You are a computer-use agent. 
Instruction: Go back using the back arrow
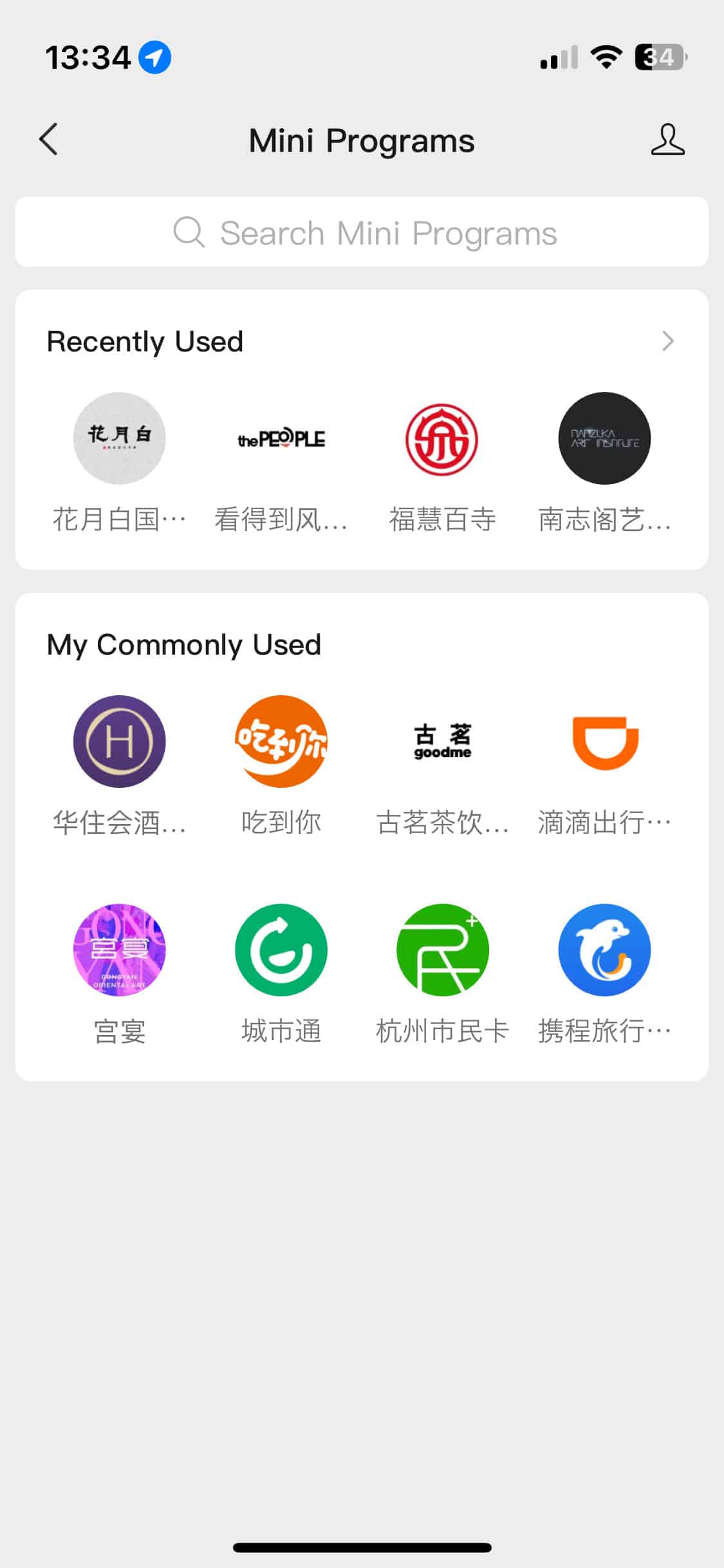coord(48,140)
